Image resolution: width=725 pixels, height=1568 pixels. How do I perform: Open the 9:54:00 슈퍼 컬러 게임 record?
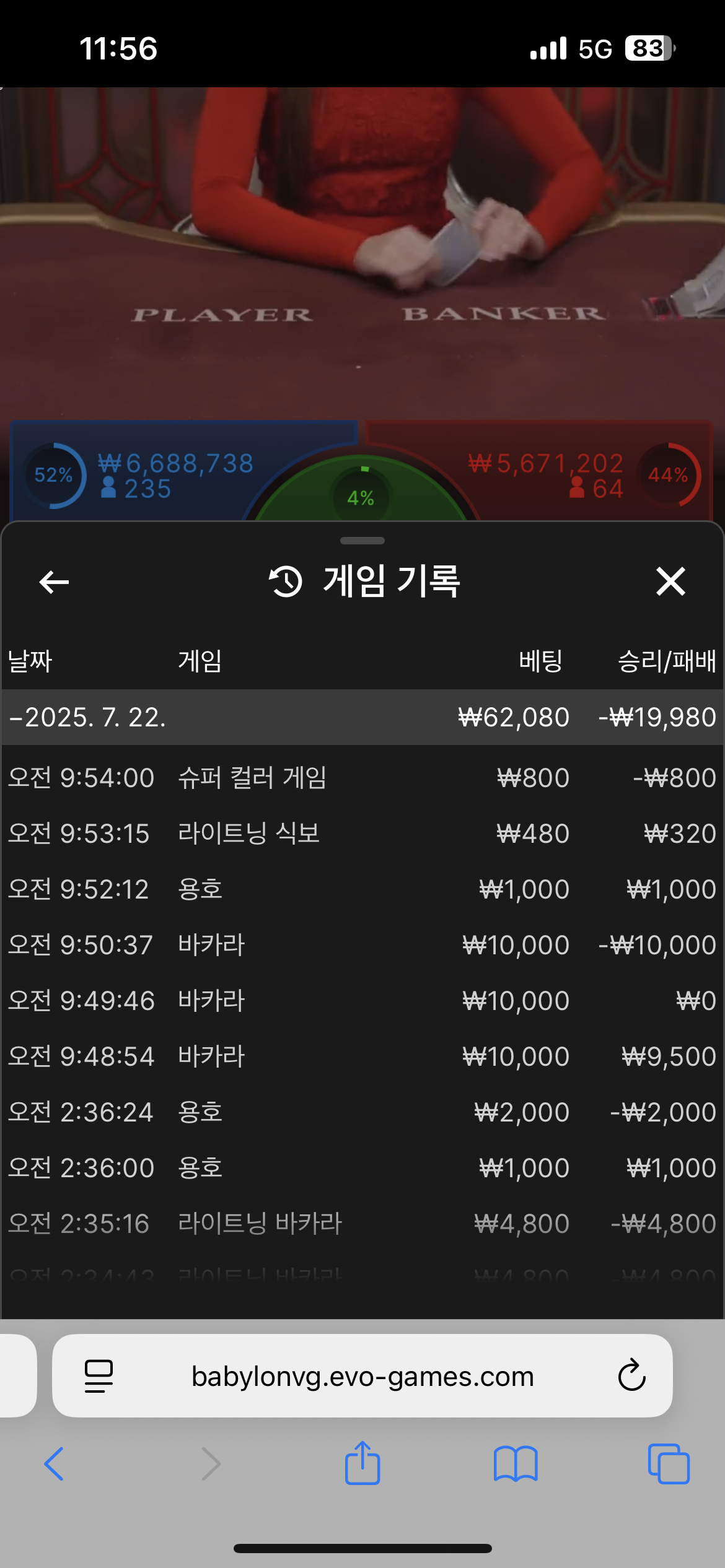click(362, 778)
